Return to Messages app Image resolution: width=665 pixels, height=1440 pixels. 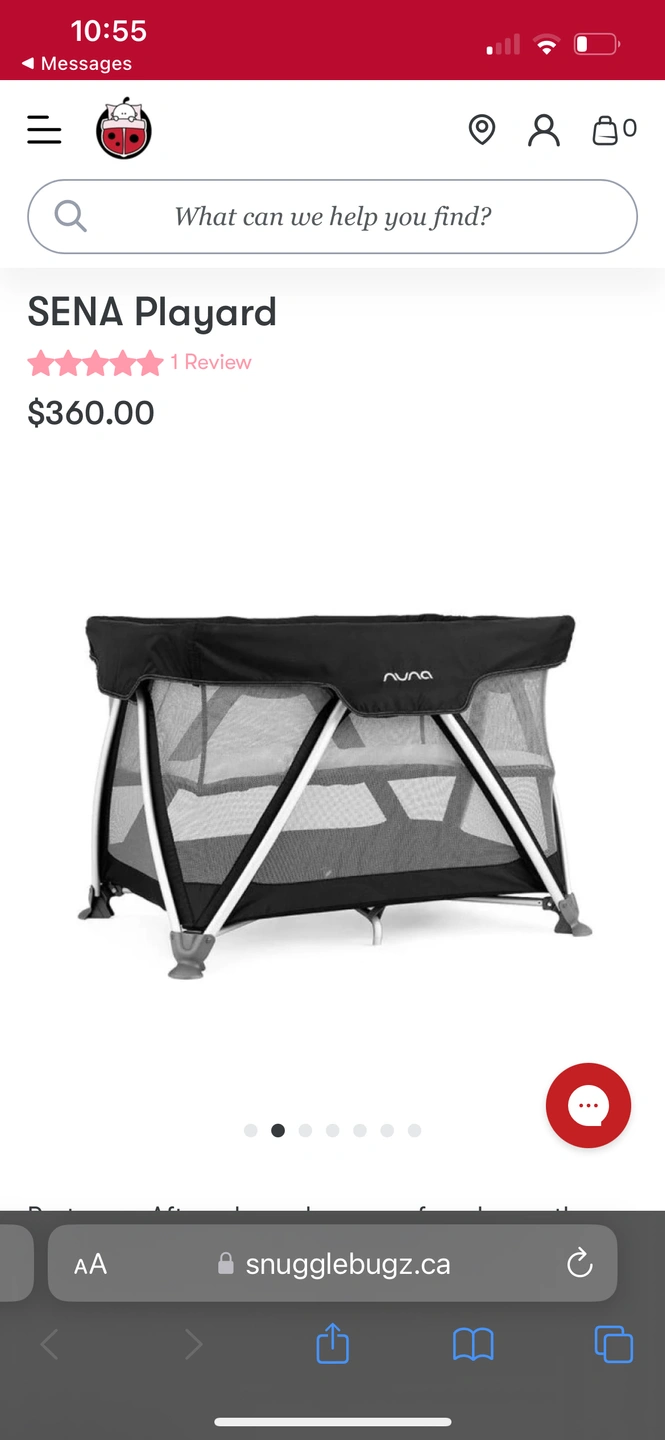coord(77,64)
